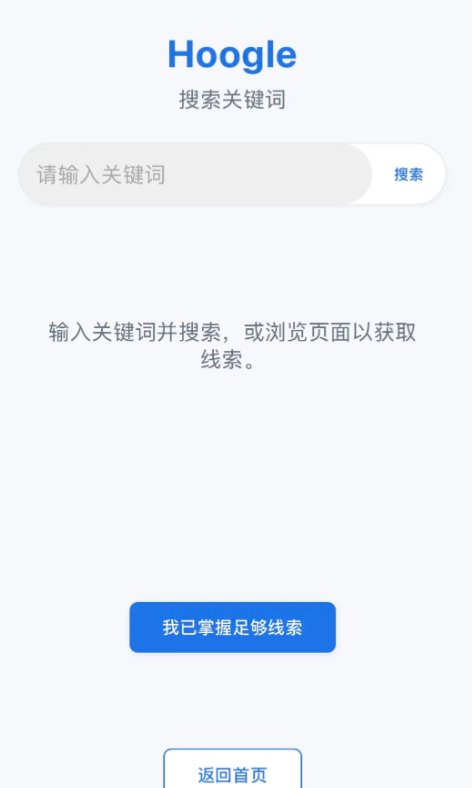Viewport: 472px width, 788px height.
Task: Tap the 请输入关键词 search input field
Action: point(195,174)
